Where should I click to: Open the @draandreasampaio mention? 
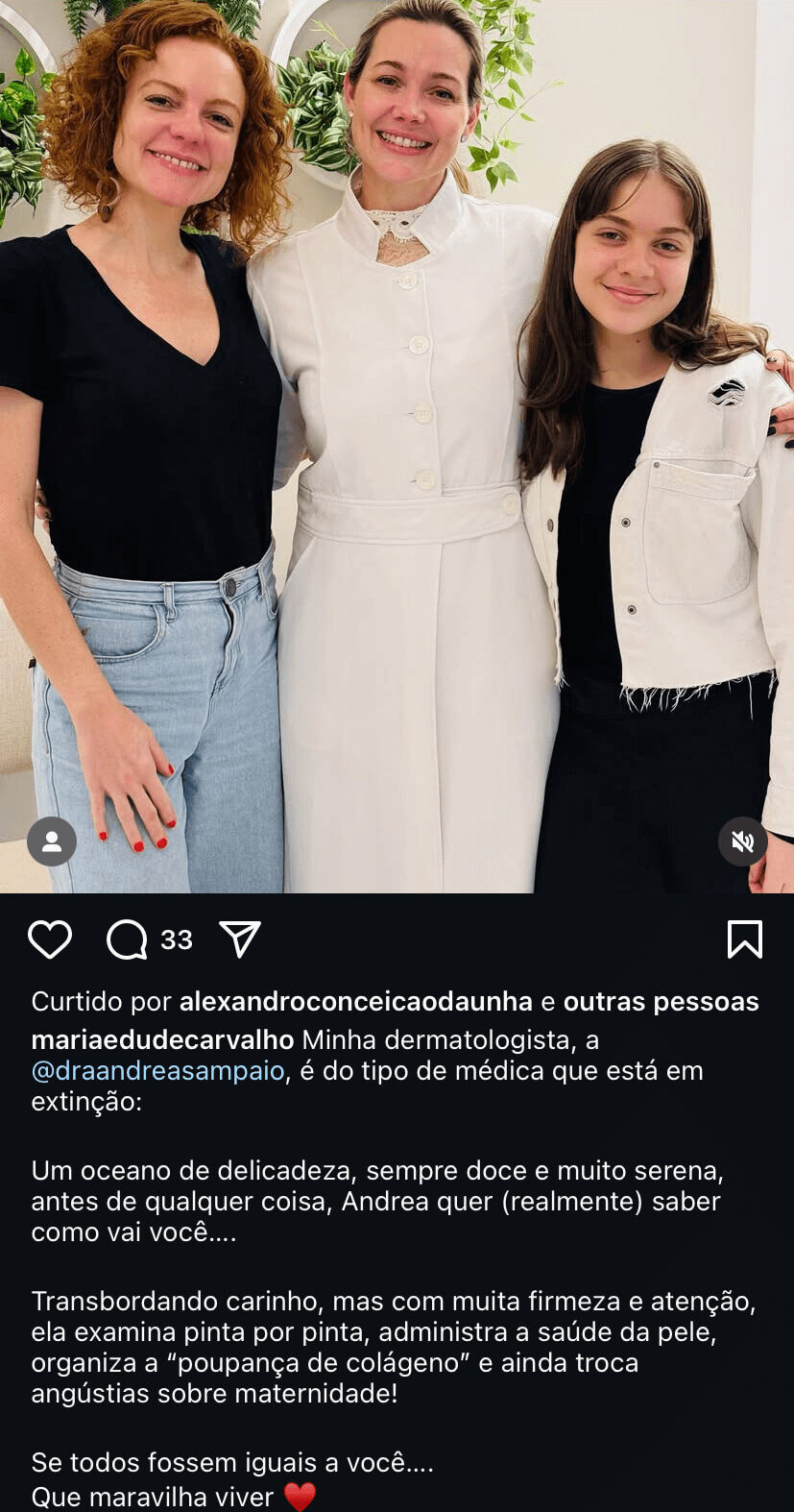157,1070
